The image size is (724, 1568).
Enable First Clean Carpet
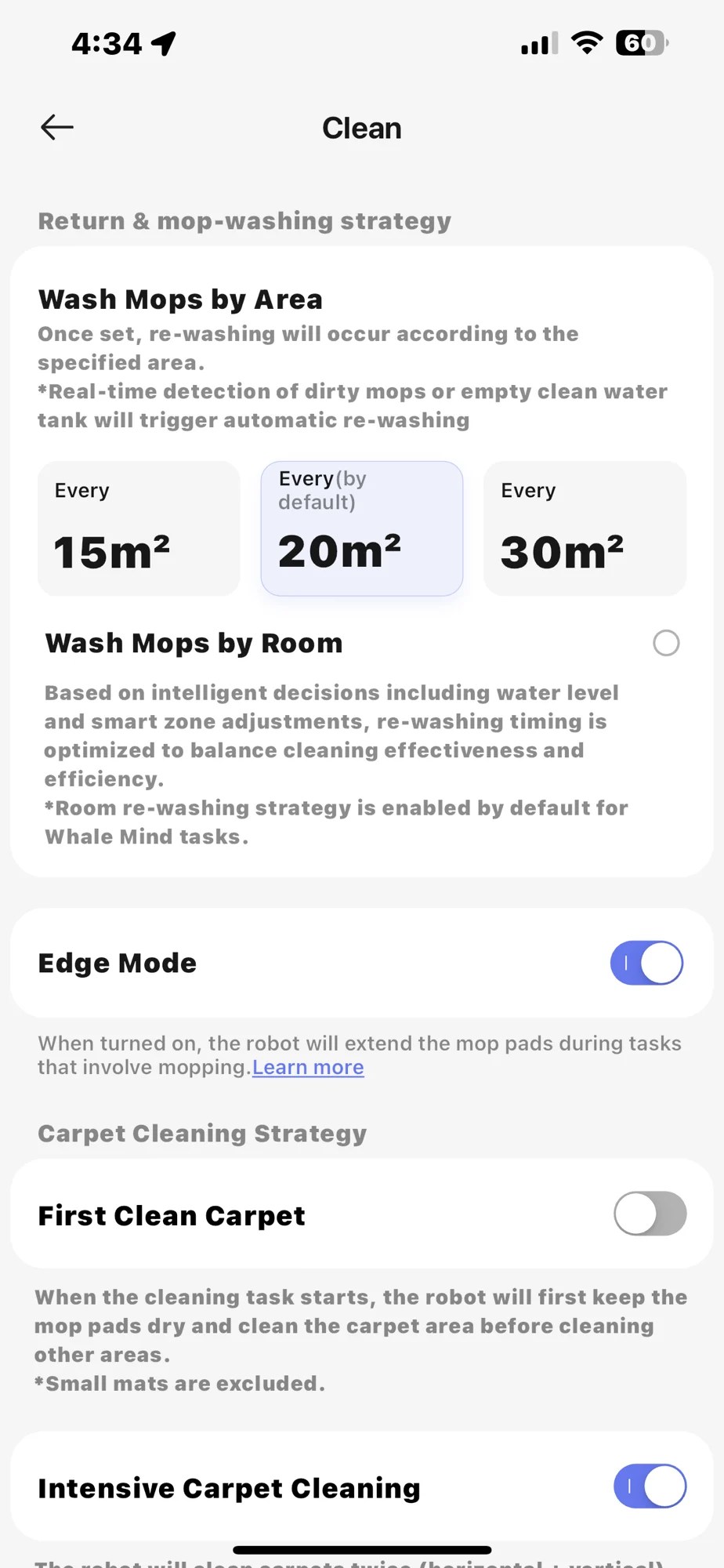[x=650, y=1214]
